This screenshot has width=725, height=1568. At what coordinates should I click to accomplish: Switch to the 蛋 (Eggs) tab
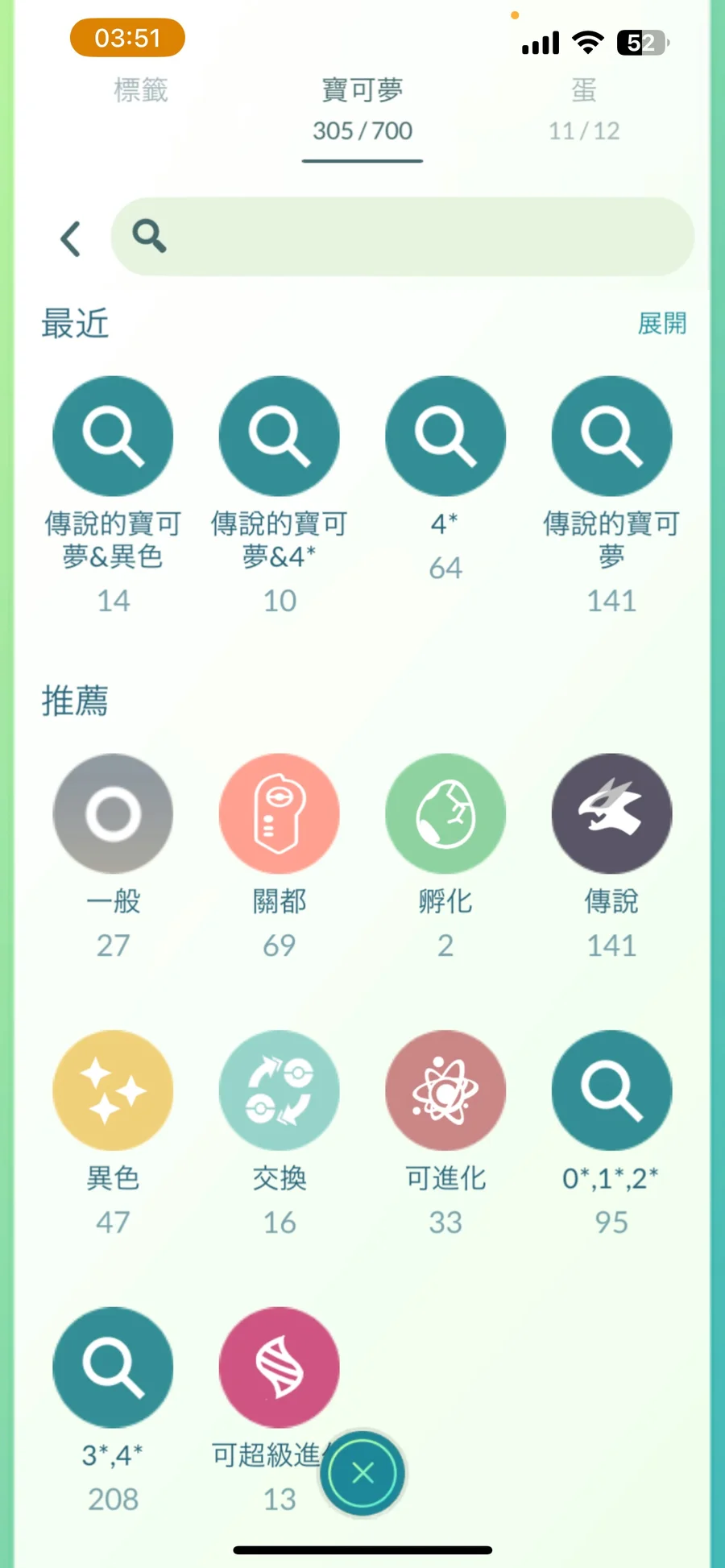[583, 109]
